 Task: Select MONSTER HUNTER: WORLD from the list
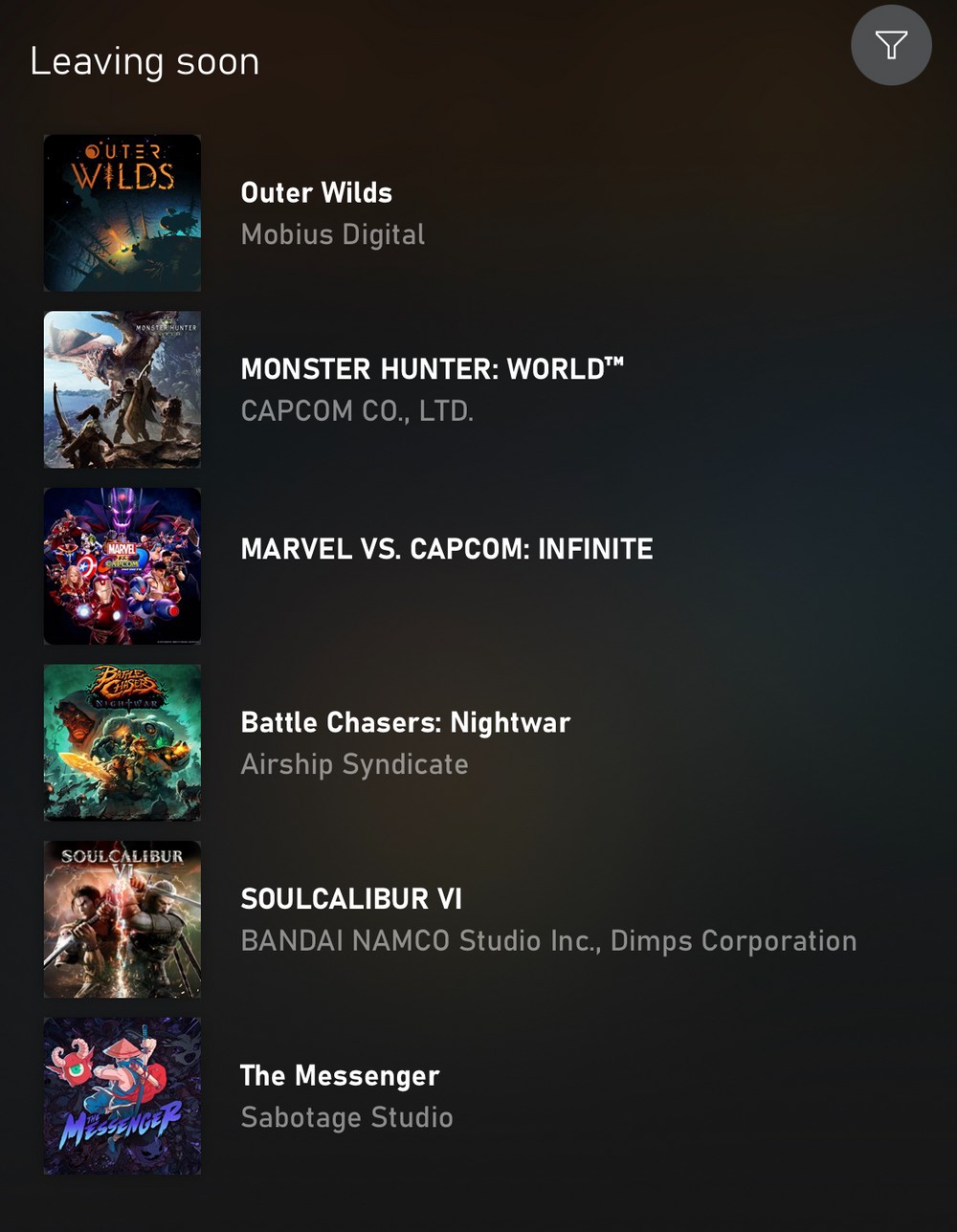pyautogui.click(x=431, y=369)
